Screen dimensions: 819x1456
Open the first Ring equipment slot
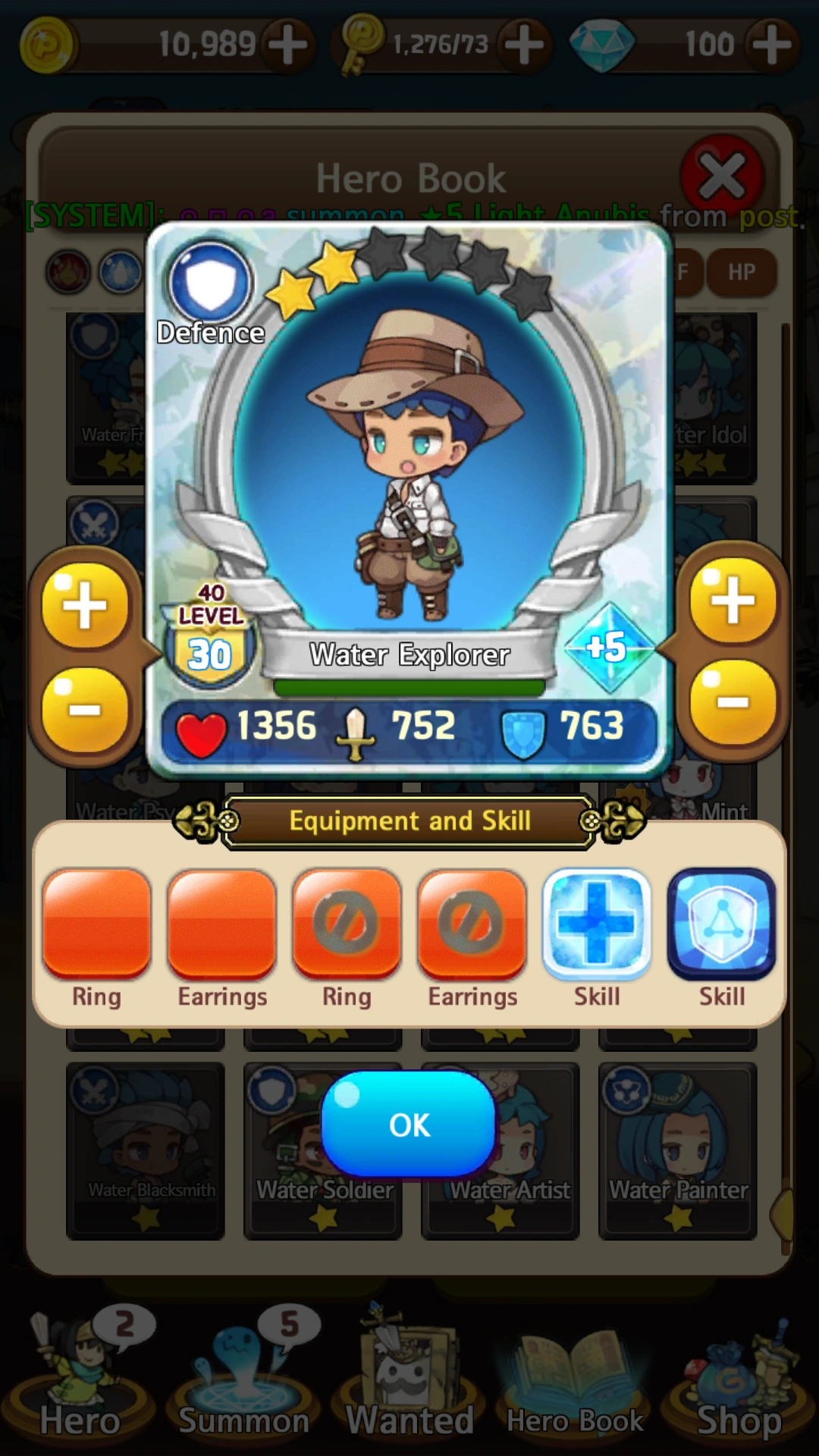point(96,924)
